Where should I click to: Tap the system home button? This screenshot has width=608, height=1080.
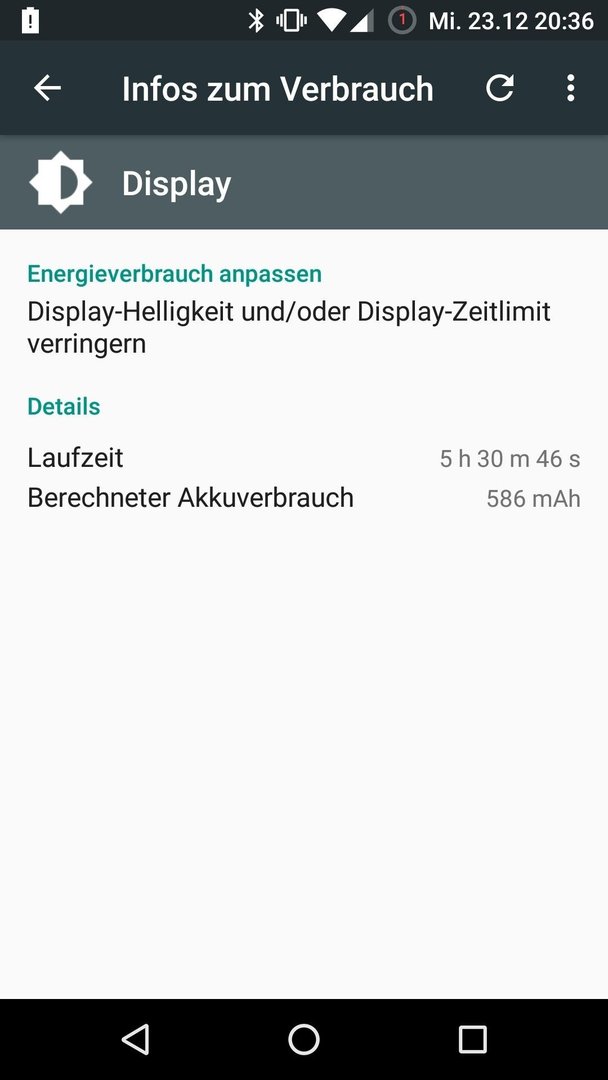pyautogui.click(x=304, y=1039)
